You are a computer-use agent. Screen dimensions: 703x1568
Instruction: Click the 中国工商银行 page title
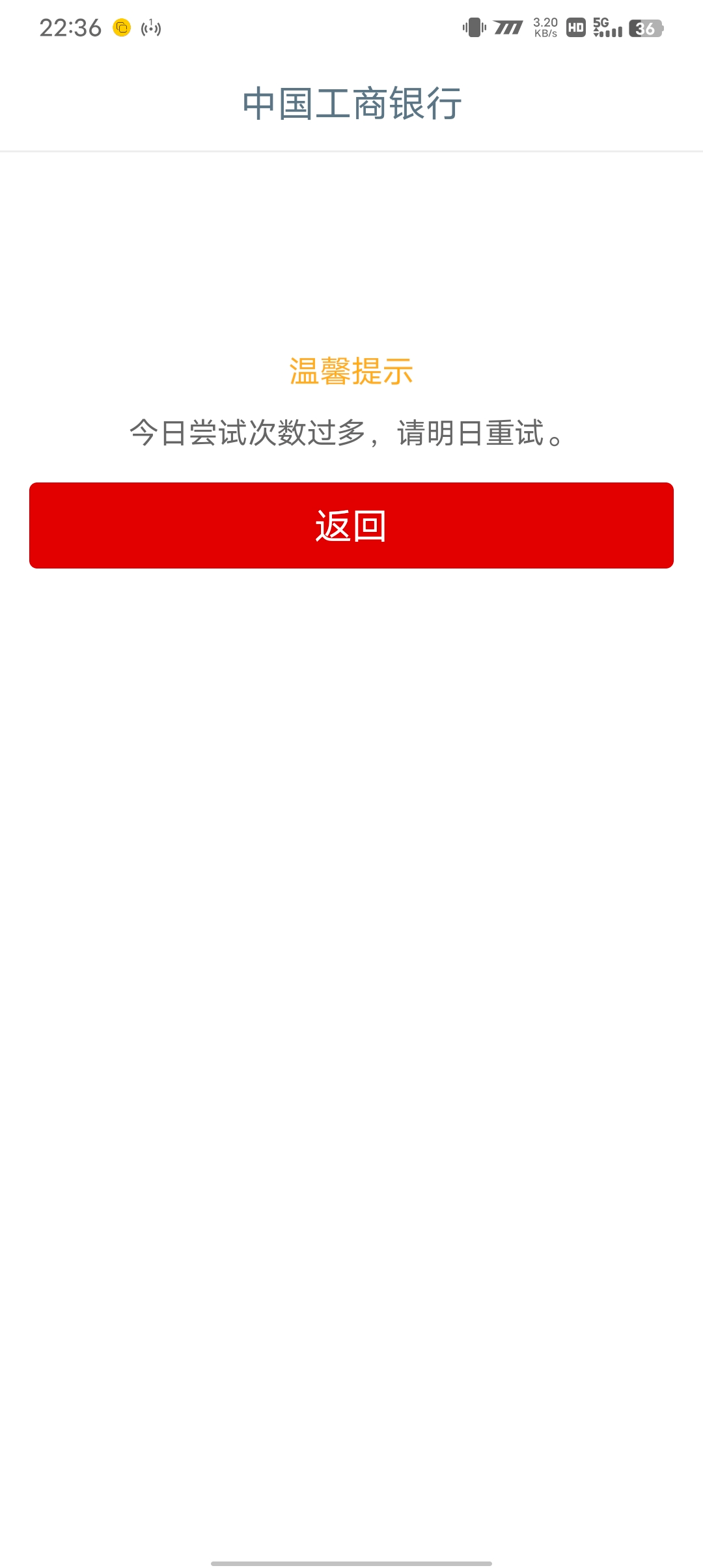coord(351,102)
